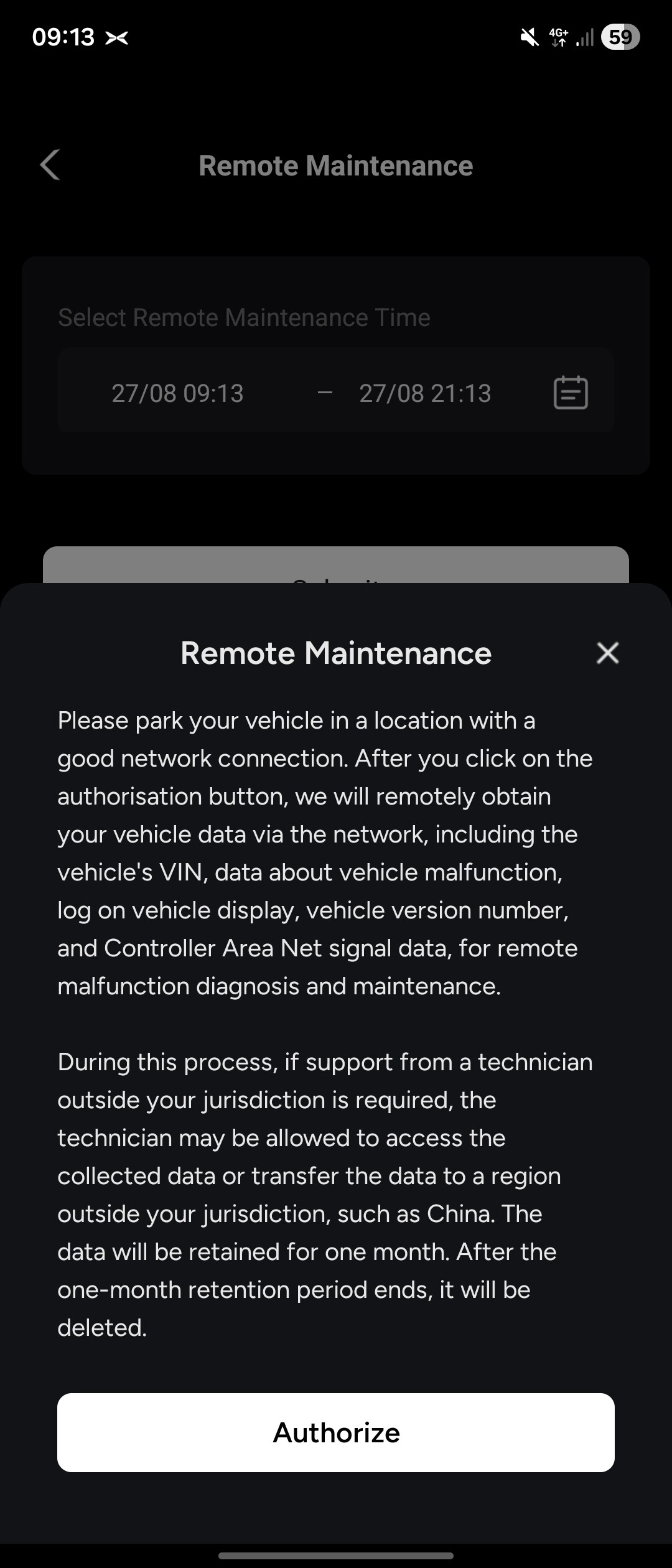Select start time 27/08 09:13

click(x=177, y=393)
